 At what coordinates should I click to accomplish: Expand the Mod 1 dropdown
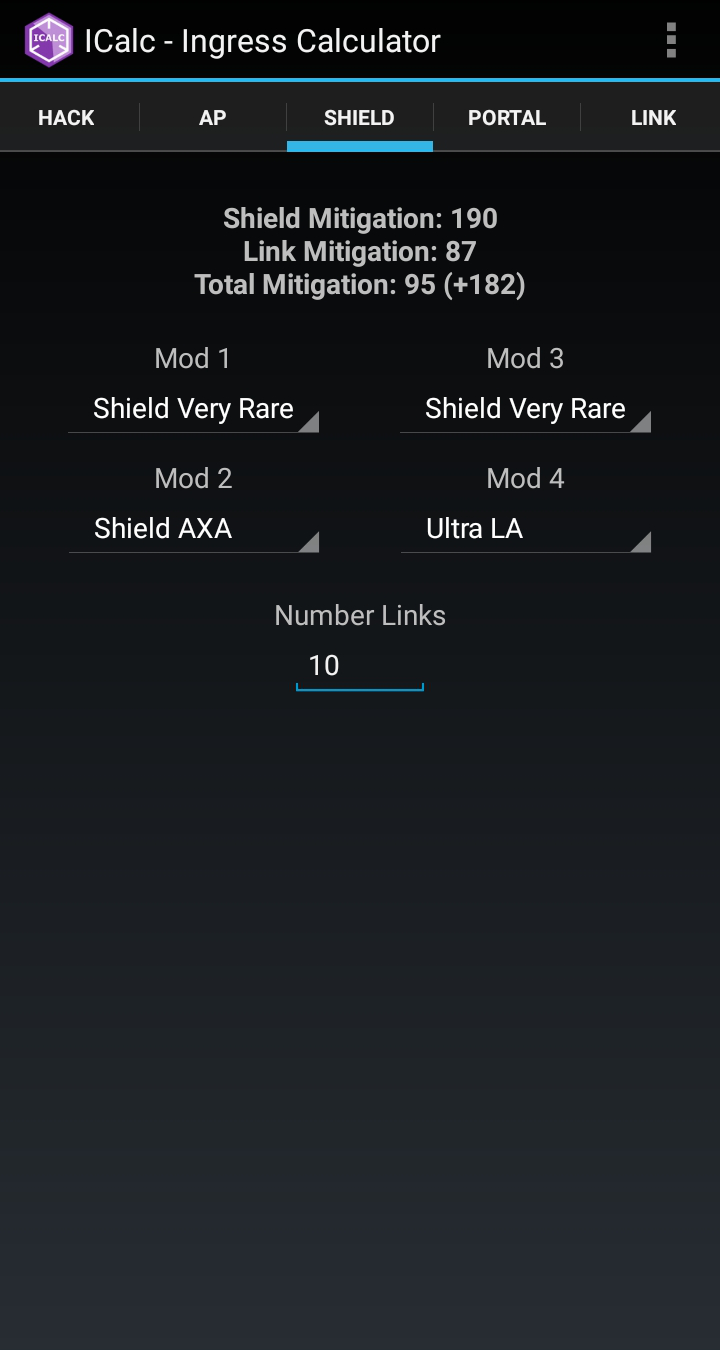193,410
